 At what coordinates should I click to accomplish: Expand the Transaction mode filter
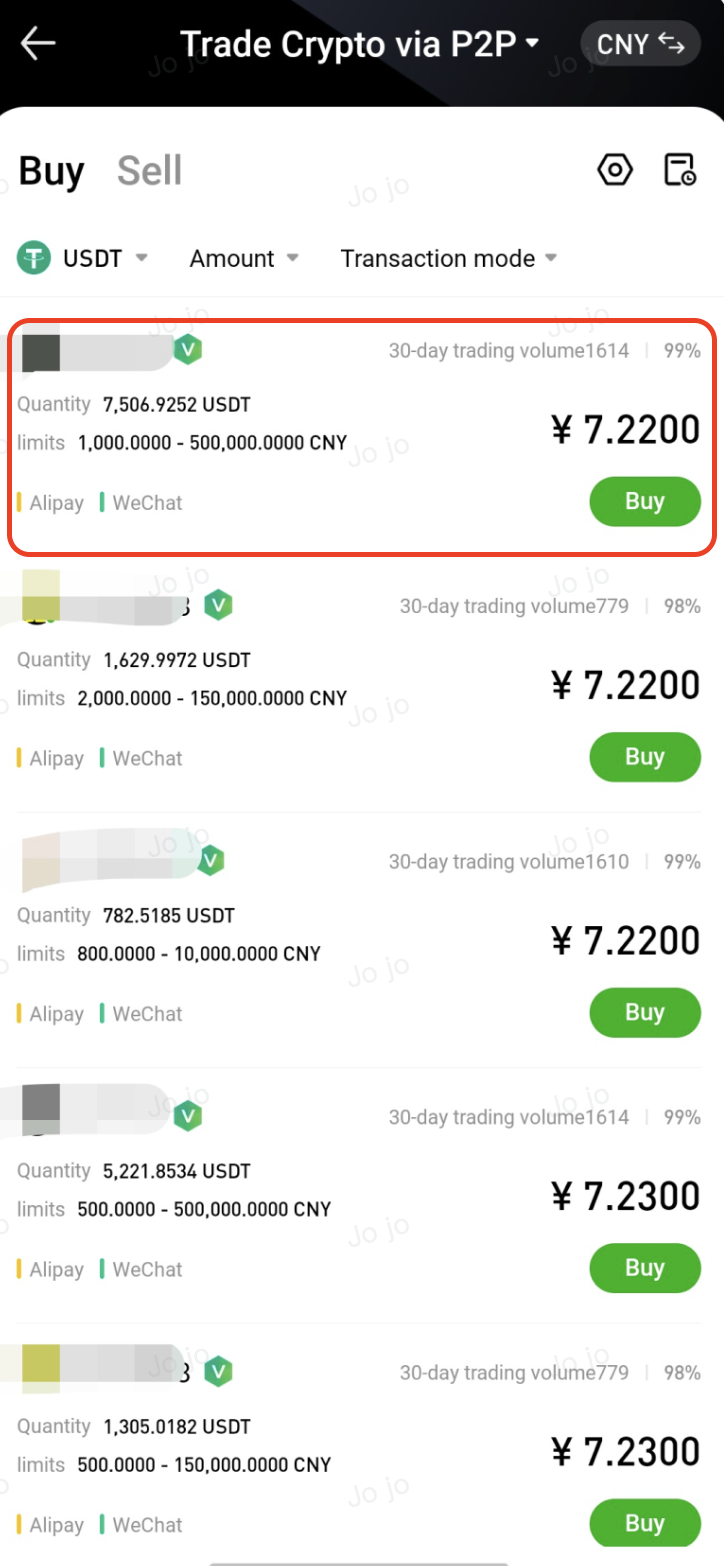coord(448,258)
